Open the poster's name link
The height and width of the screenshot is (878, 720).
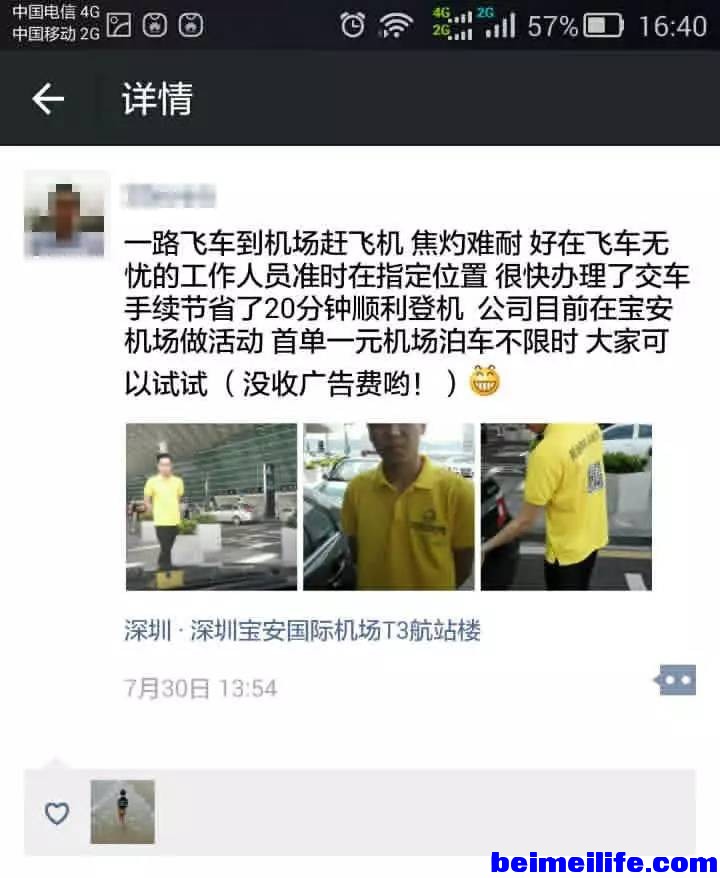[x=170, y=194]
